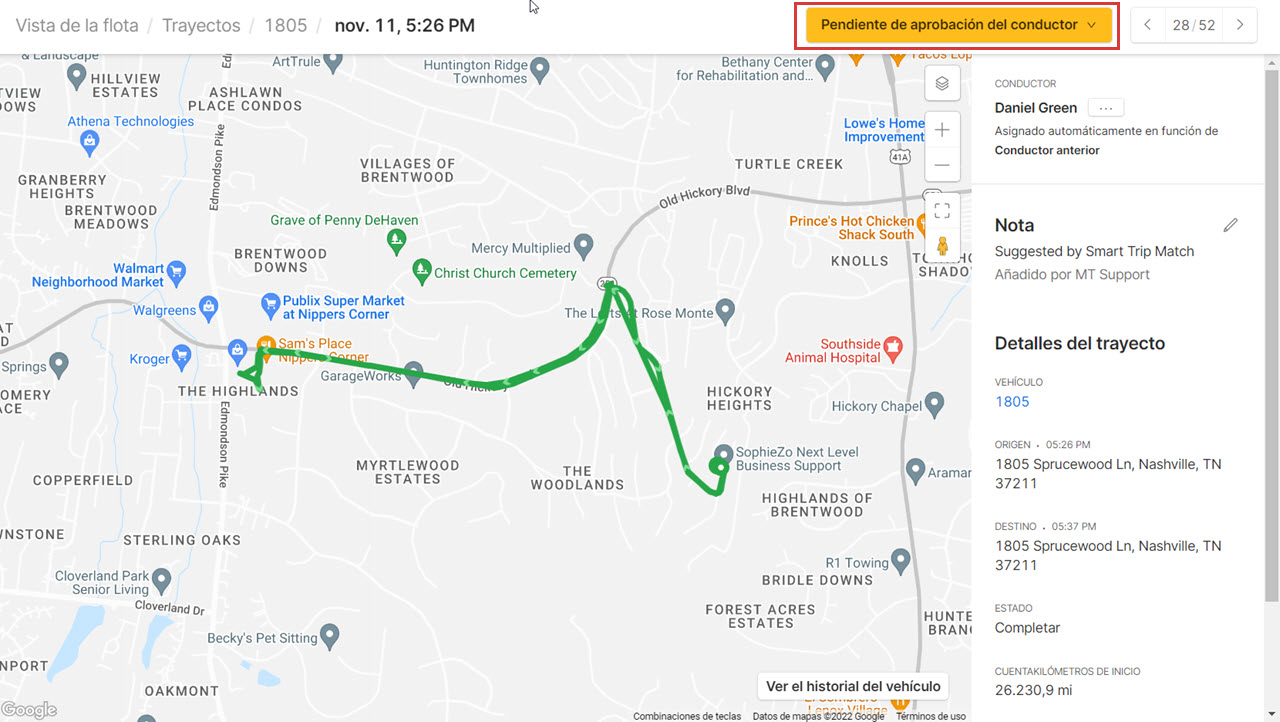Edit the trip note

point(1230,225)
